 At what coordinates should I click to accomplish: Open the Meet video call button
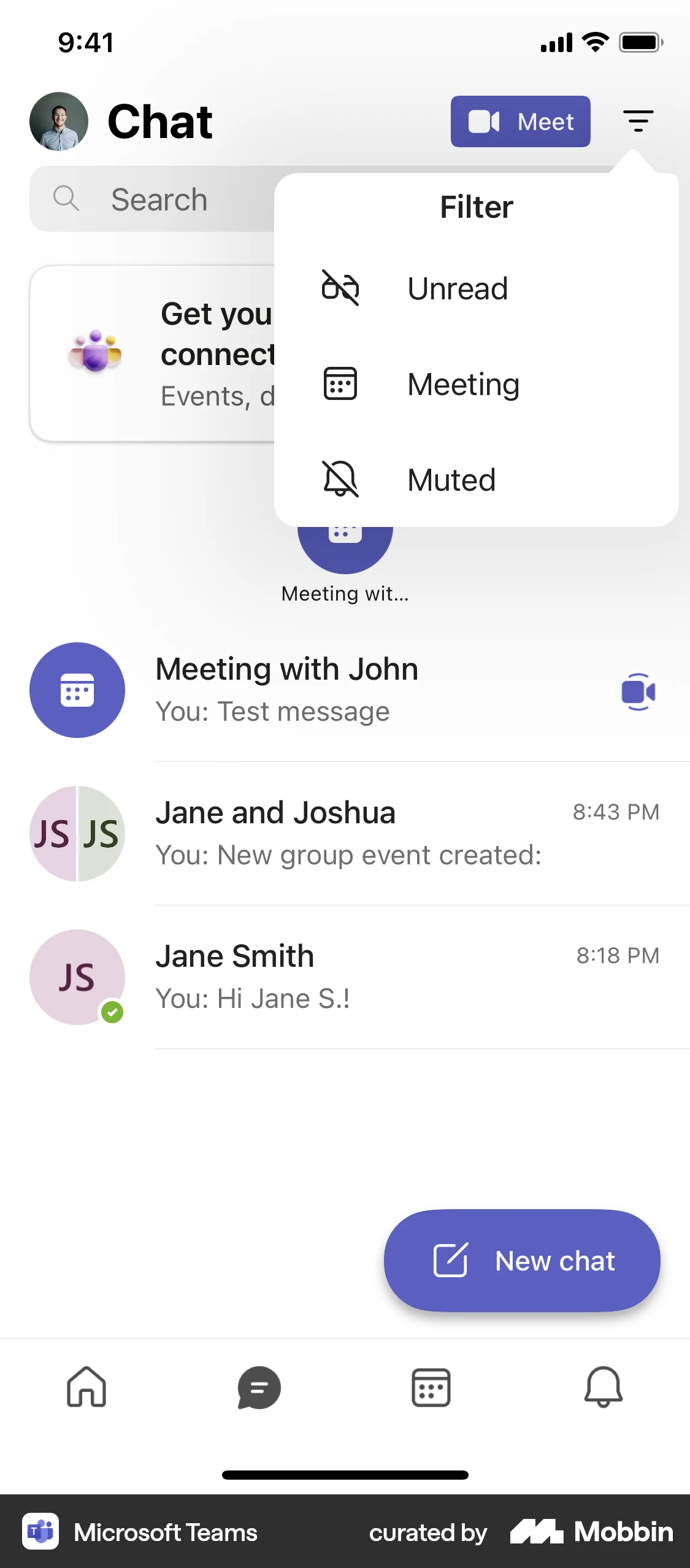coord(520,121)
